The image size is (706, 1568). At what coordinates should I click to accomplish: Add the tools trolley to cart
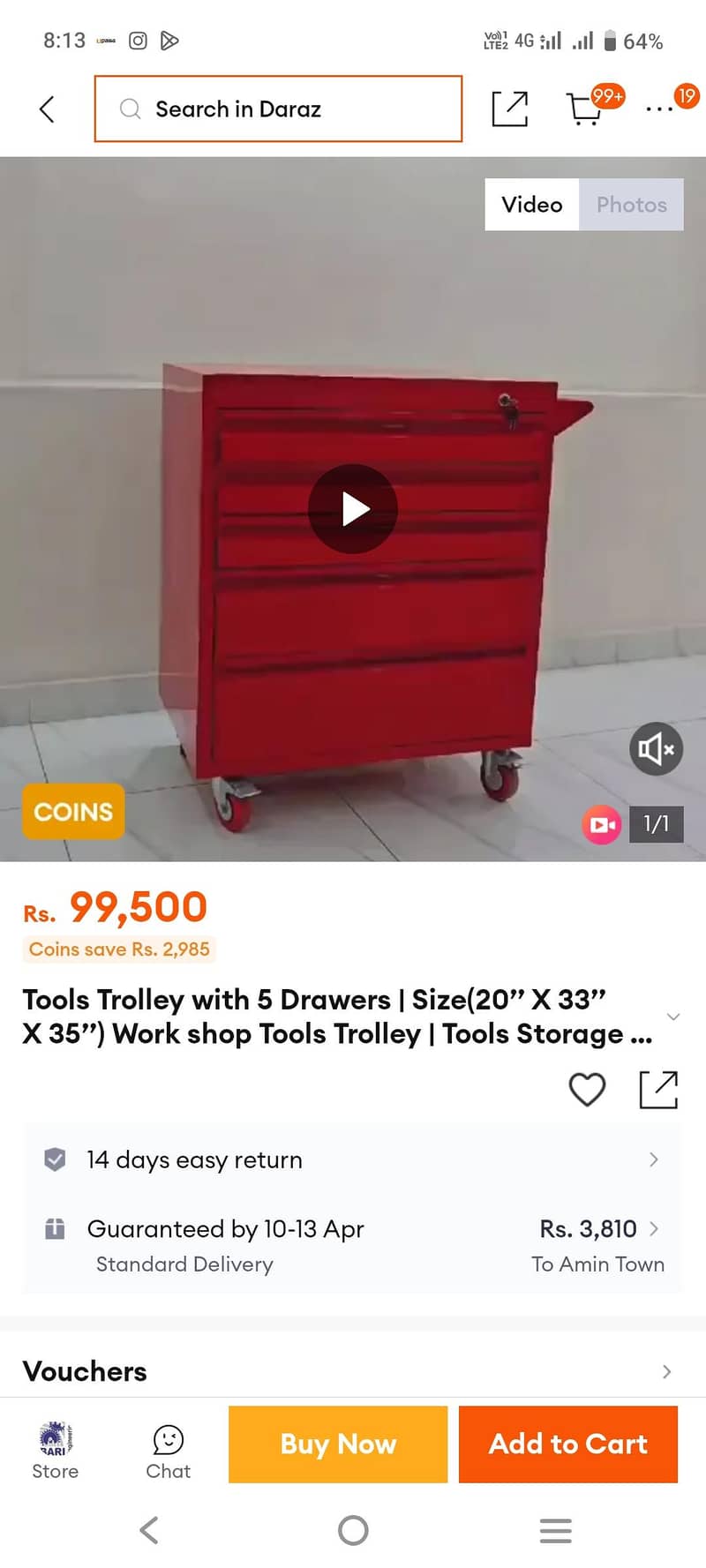[567, 1444]
